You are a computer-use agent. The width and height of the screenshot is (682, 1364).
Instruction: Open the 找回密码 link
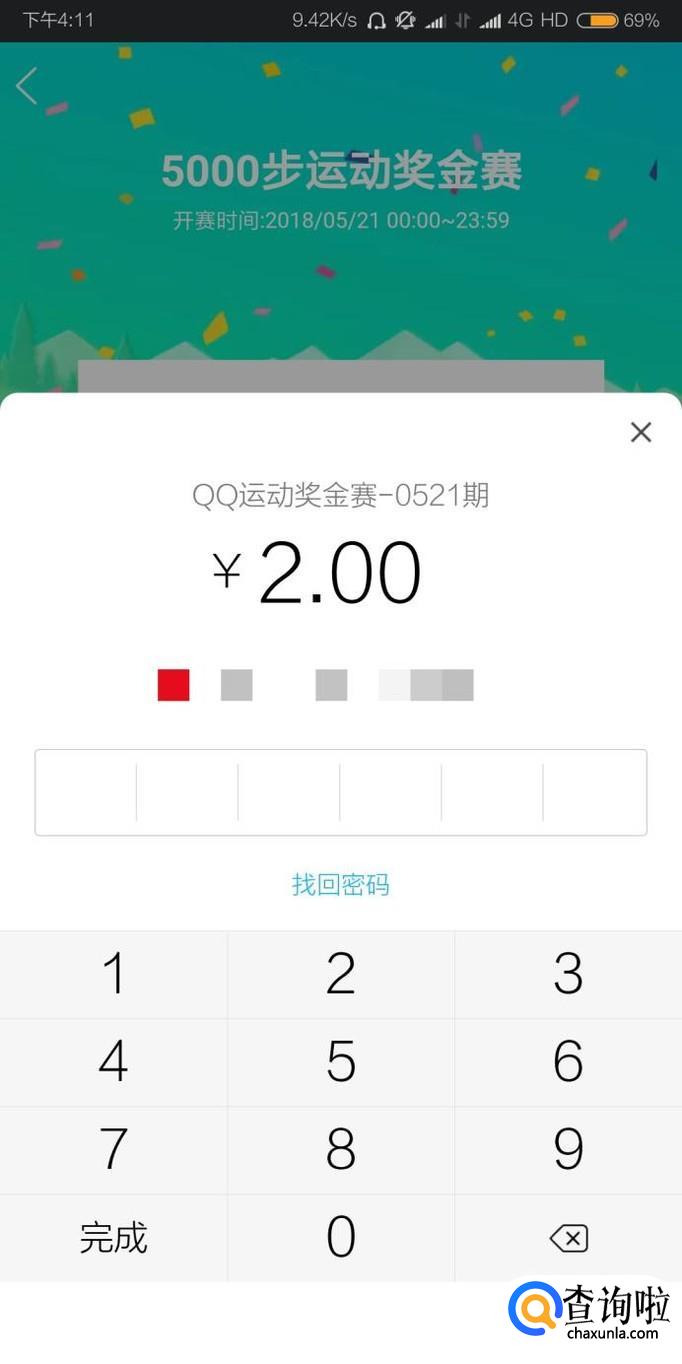pyautogui.click(x=341, y=884)
